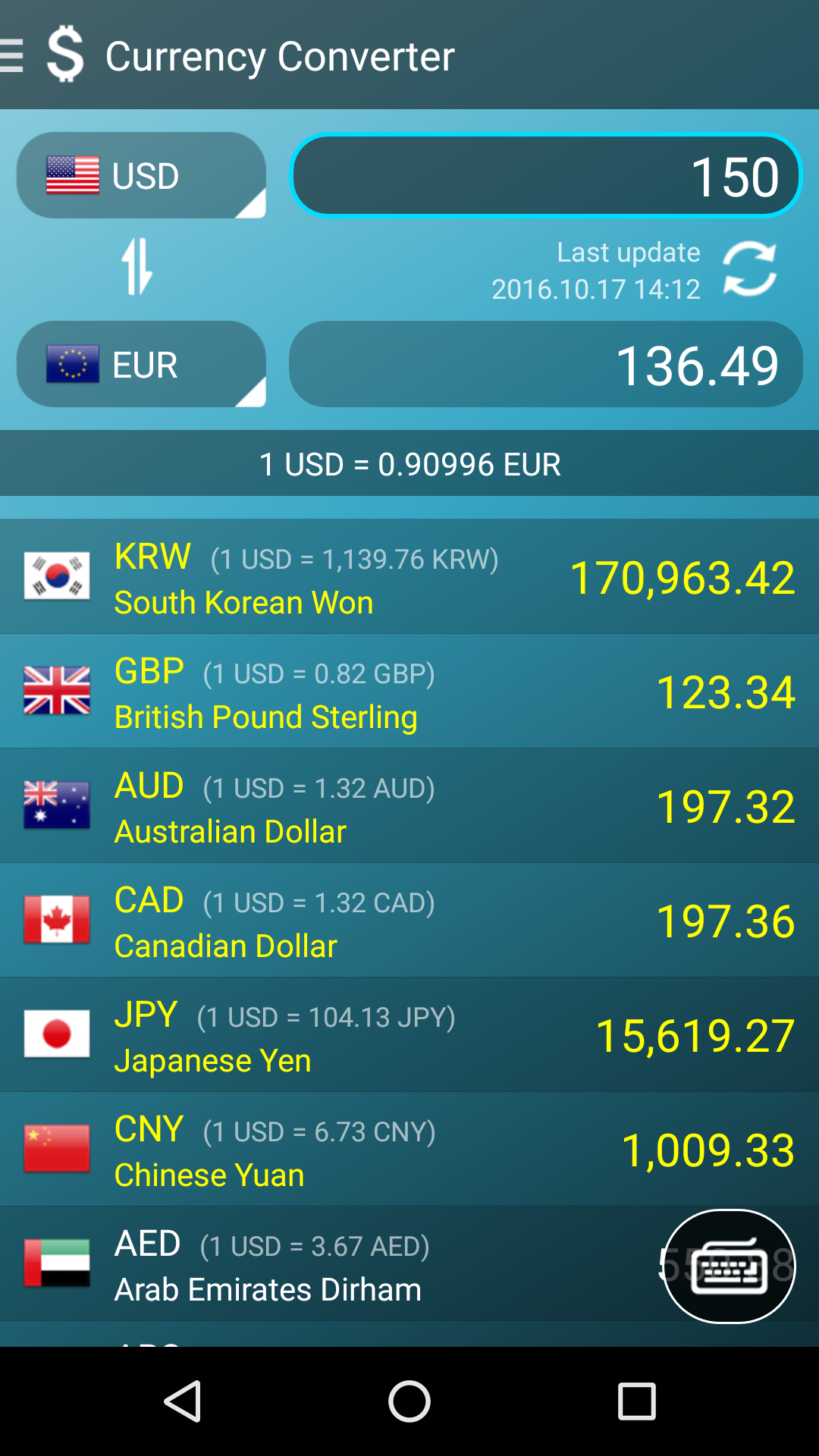Tap the EUR converted amount display
Image resolution: width=819 pixels, height=1456 pixels.
(x=545, y=364)
